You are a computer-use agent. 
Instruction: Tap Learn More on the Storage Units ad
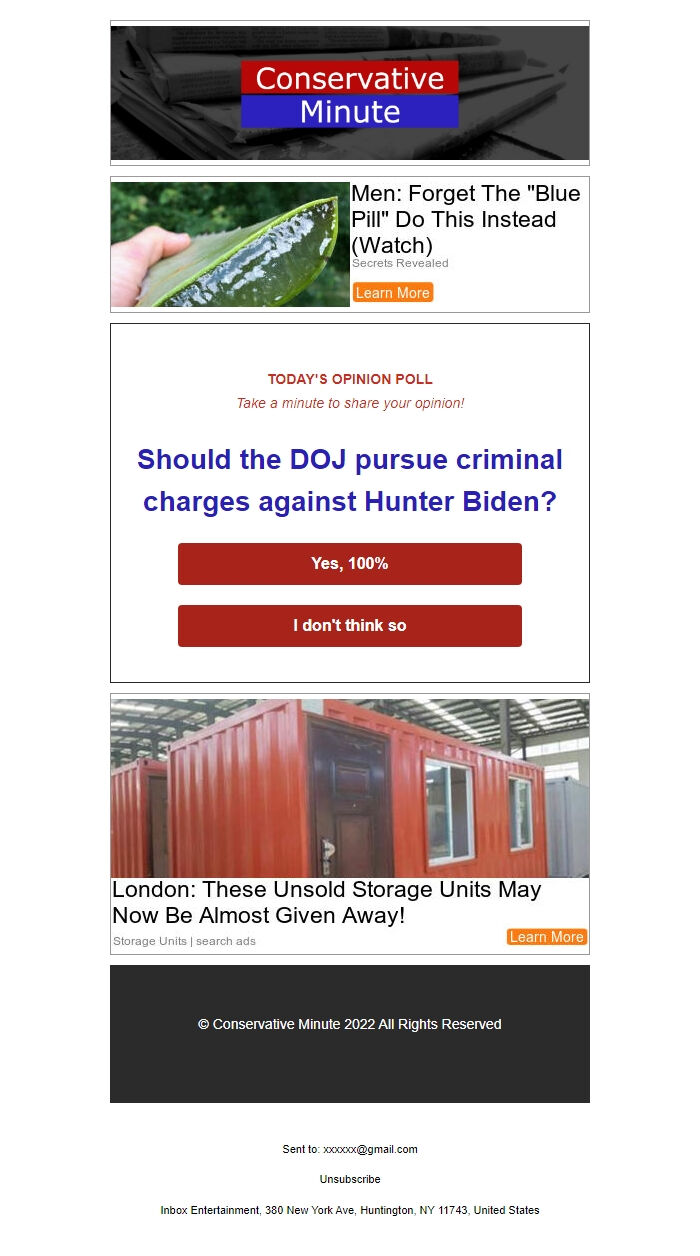(x=546, y=937)
